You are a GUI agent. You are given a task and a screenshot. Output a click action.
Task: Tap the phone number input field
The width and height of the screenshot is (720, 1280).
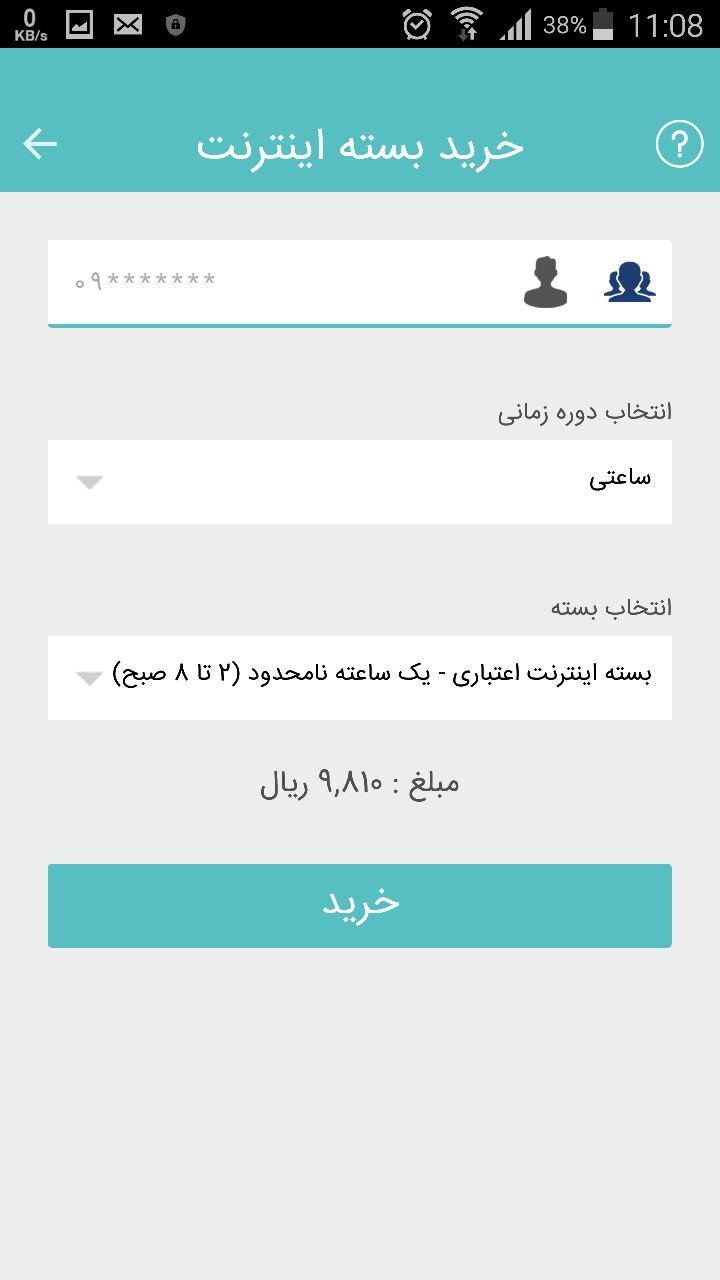[x=280, y=282]
